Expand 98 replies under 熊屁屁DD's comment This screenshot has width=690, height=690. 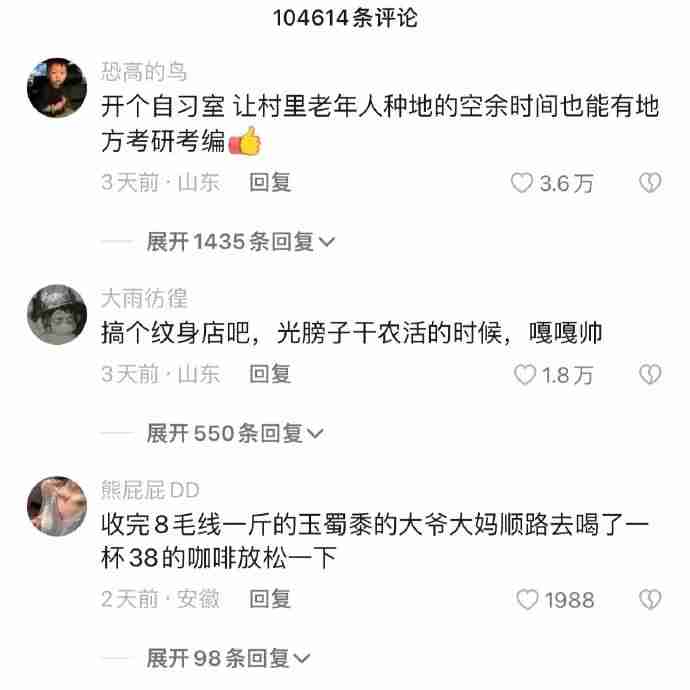point(228,657)
